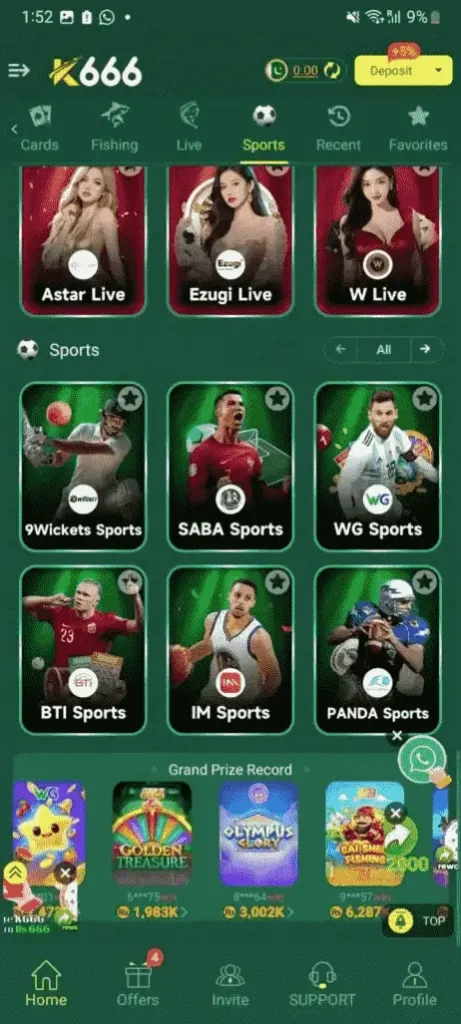
Task: Switch to the Cards category tab
Action: 40,129
